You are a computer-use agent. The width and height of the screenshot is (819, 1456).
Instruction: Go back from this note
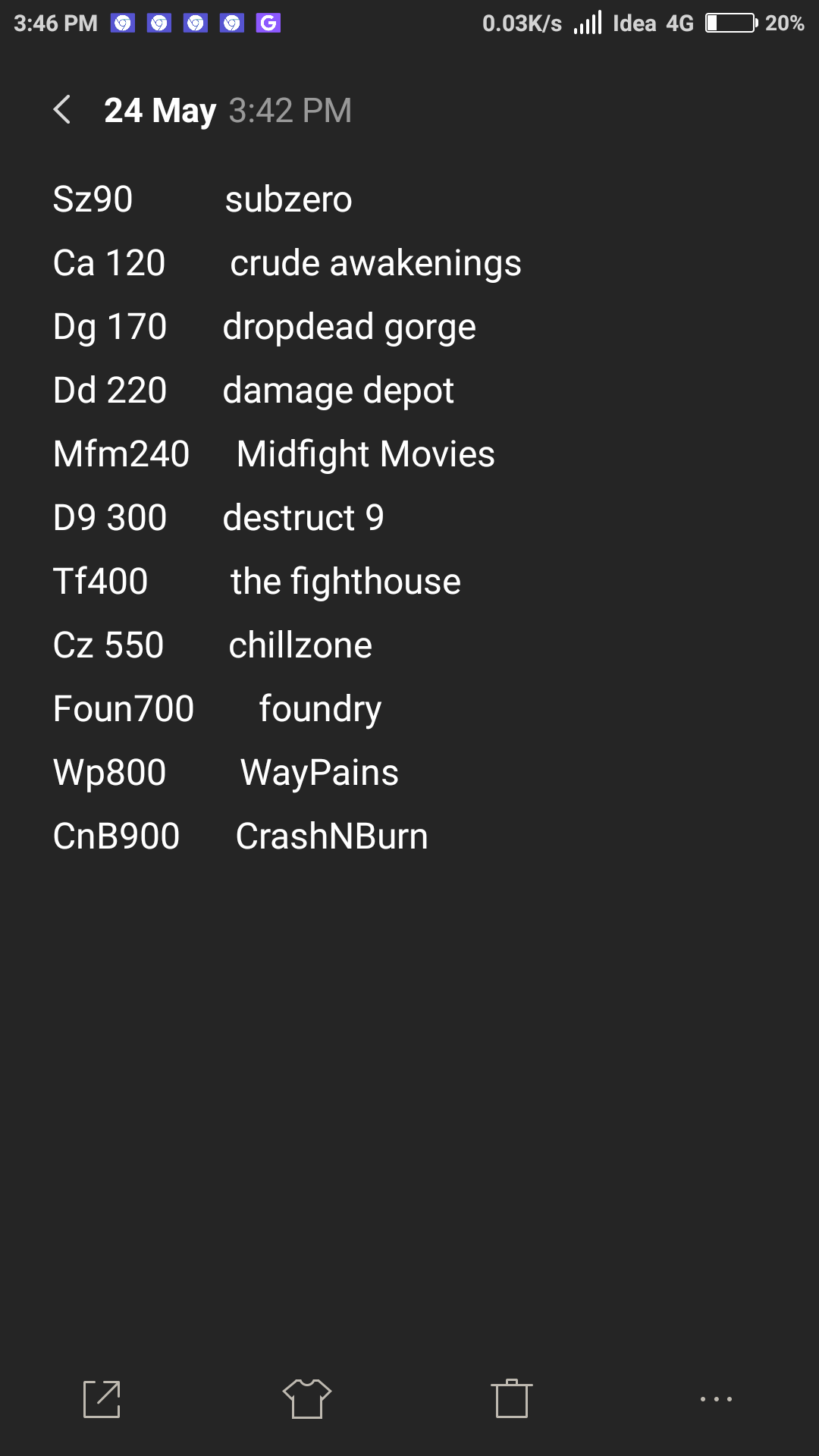click(63, 110)
